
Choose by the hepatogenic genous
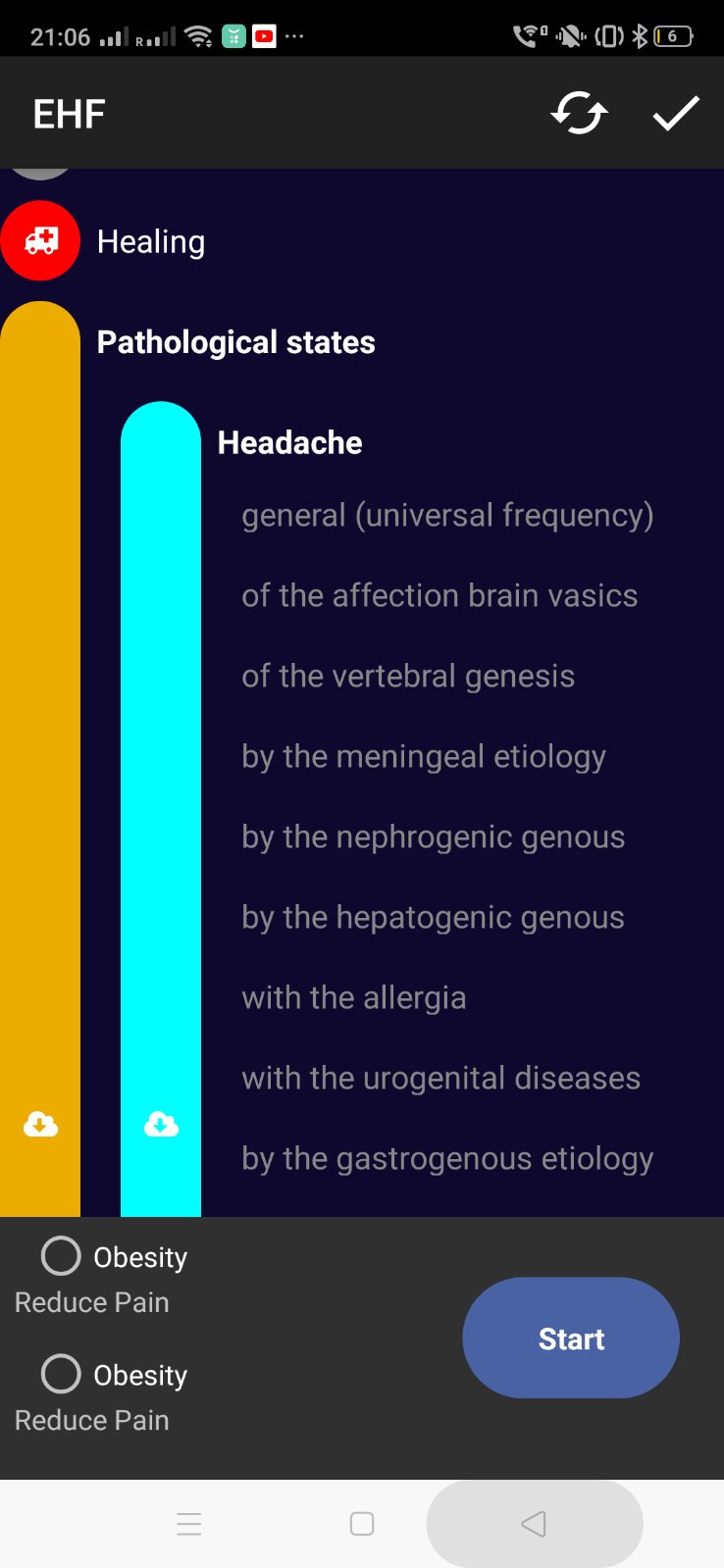point(433,917)
